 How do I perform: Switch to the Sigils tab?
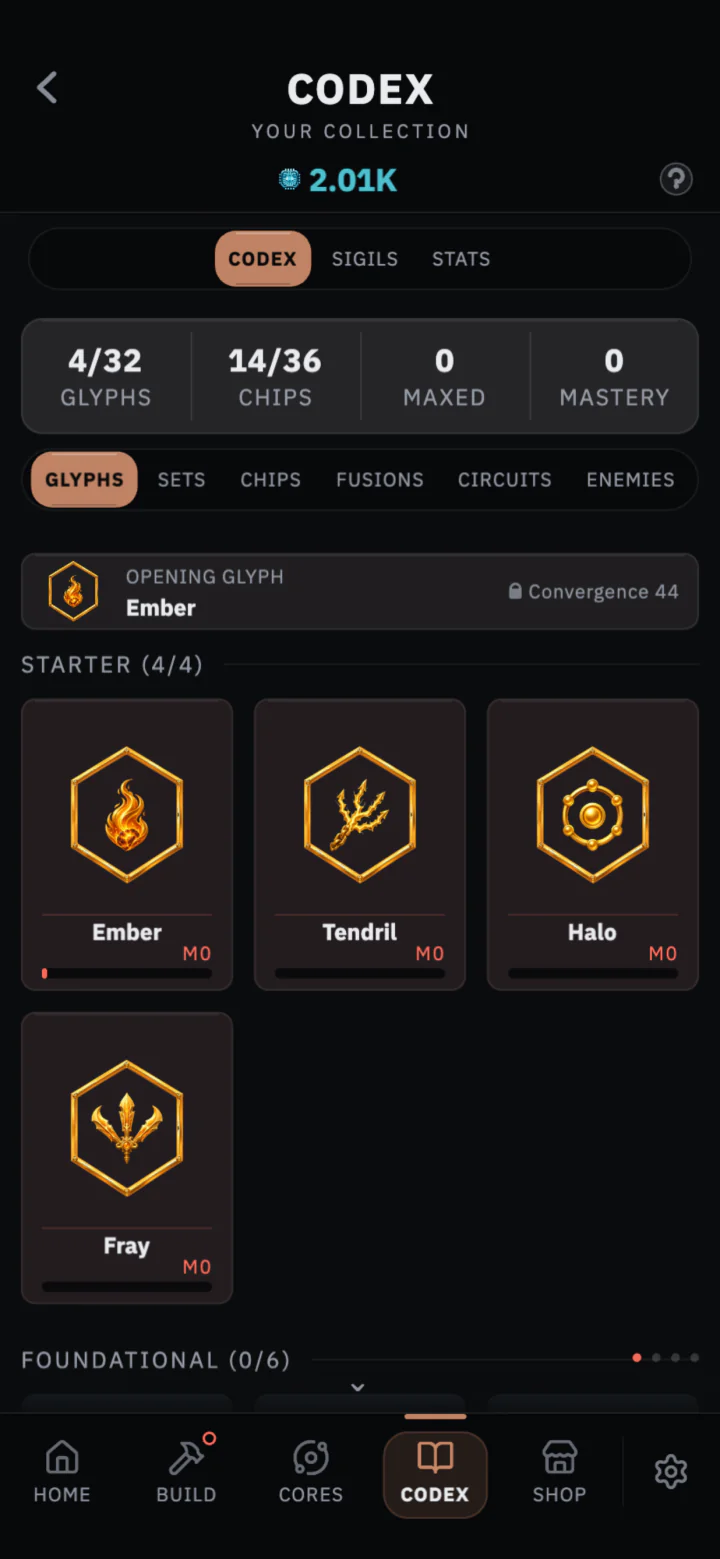[365, 259]
